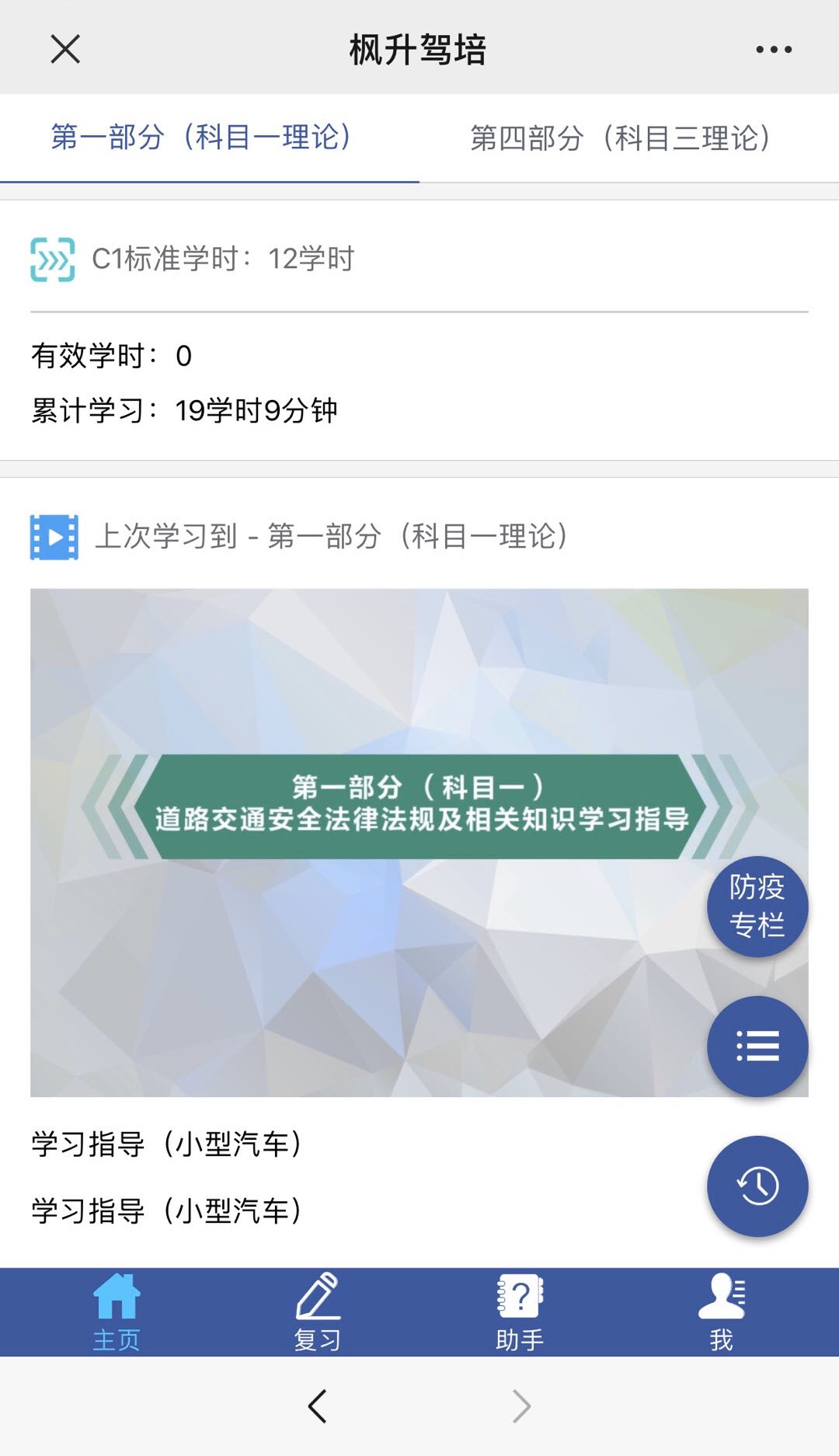The height and width of the screenshot is (1456, 839).
Task: Go to the 主页 tab
Action: point(117,1311)
